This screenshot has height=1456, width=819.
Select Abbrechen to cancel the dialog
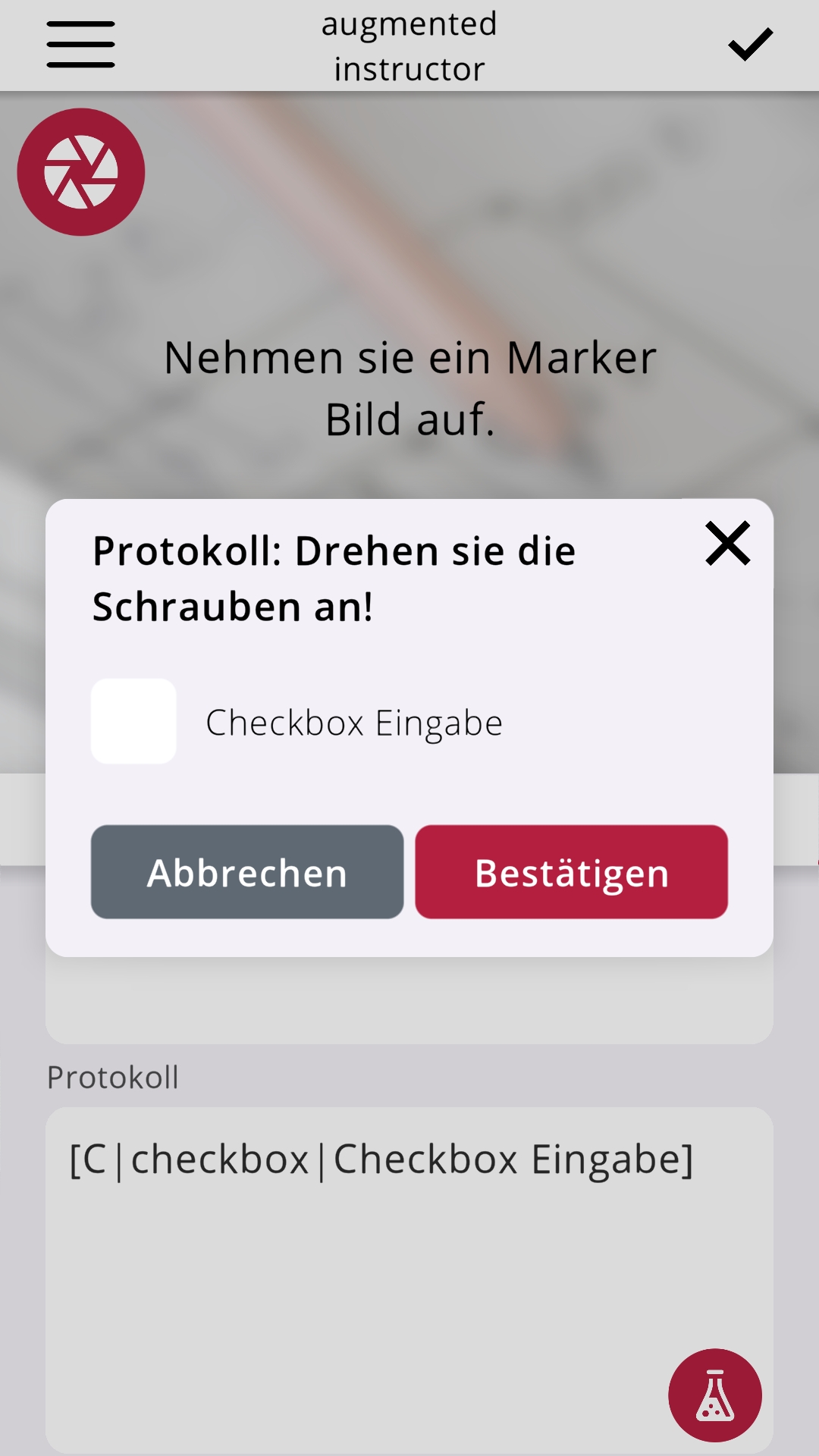point(246,872)
